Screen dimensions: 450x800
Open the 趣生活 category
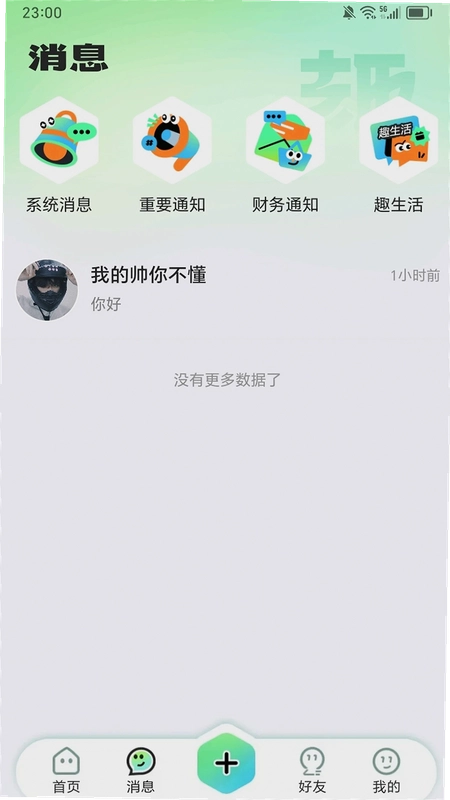(x=398, y=155)
